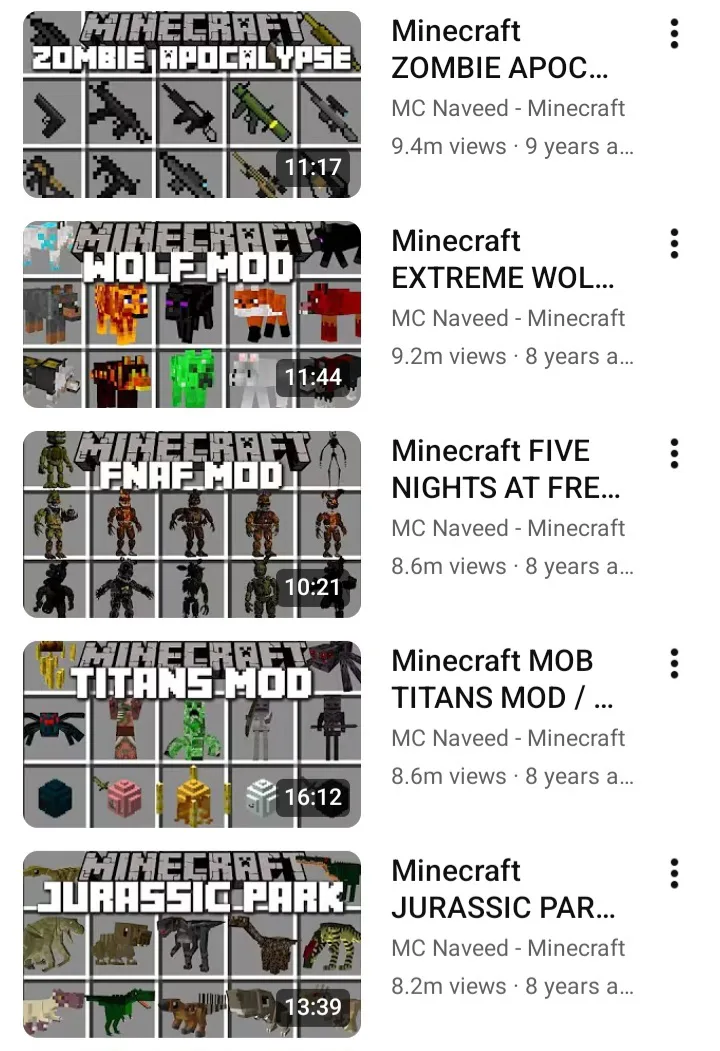Viewport: 720px width, 1051px height.
Task: Play the Wolf Mod video thumbnail
Action: [x=191, y=314]
